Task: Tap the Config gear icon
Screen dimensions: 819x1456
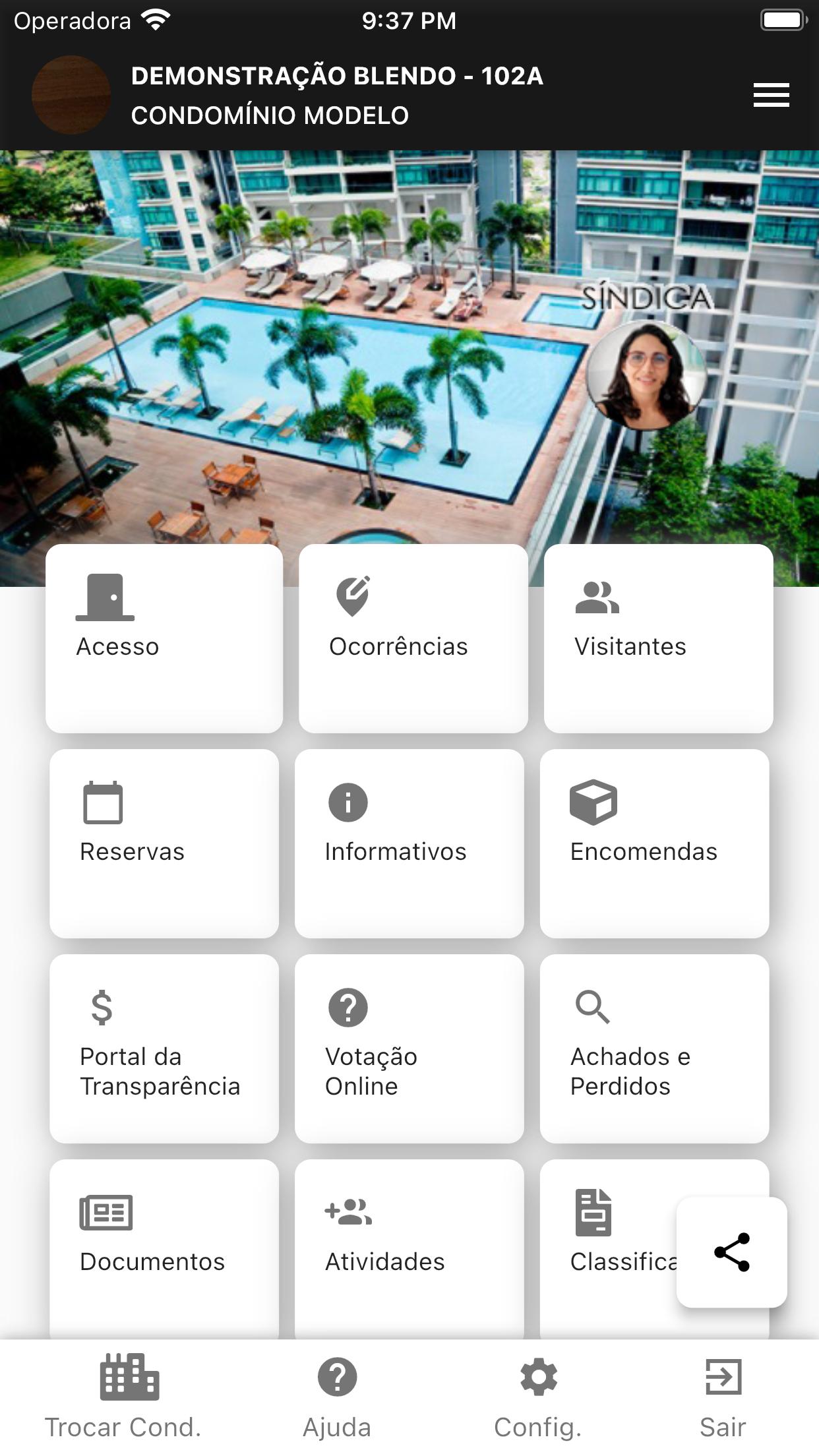Action: coord(538,1378)
